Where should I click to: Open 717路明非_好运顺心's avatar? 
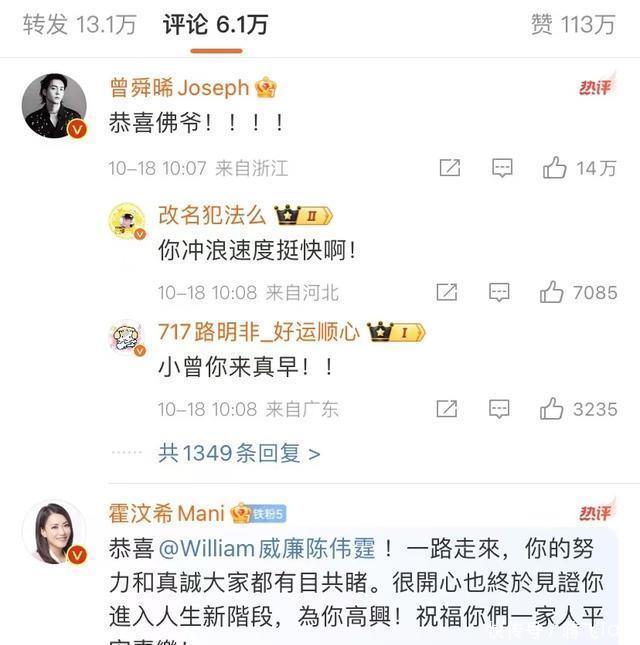(127, 339)
